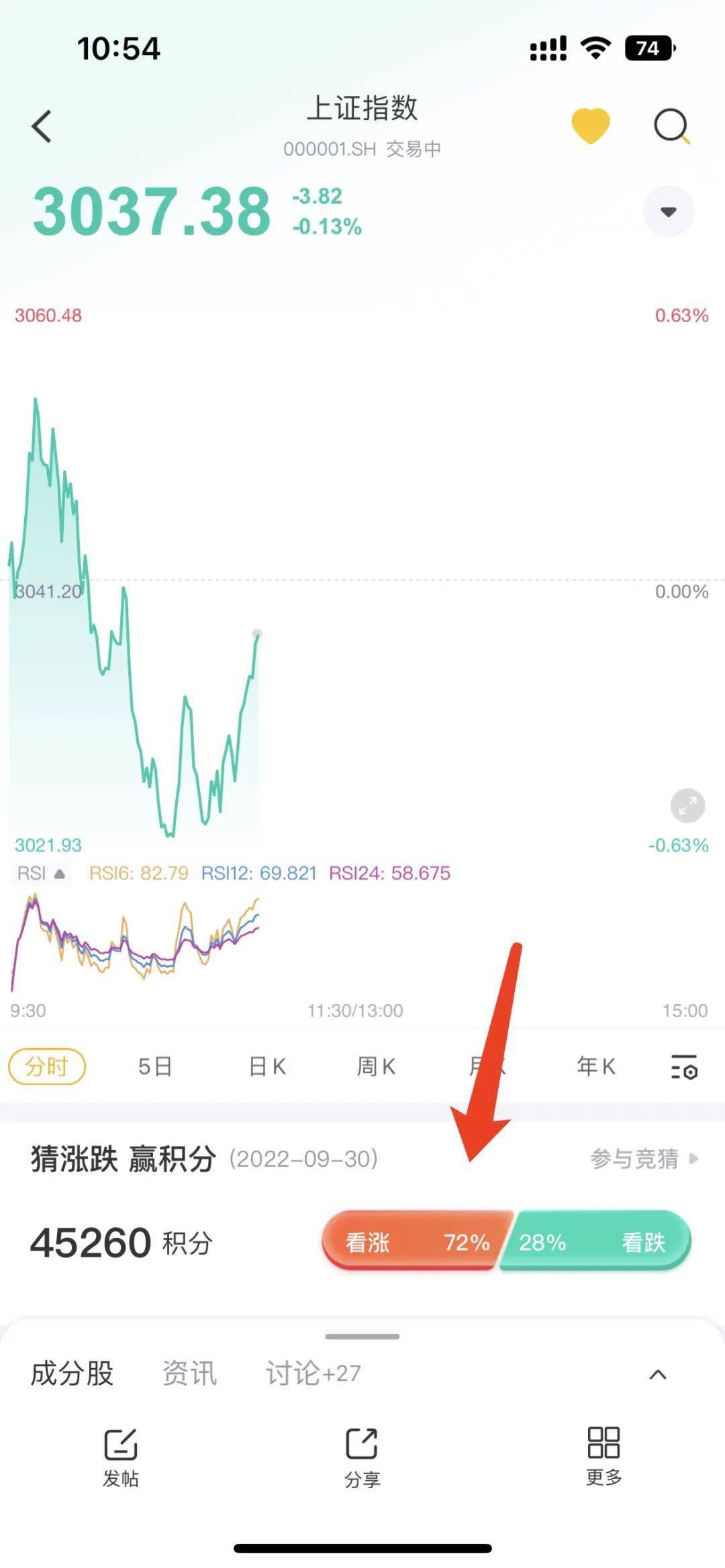Tap the yellow heart favorite icon
Viewport: 725px width, 1568px height.
click(x=589, y=126)
